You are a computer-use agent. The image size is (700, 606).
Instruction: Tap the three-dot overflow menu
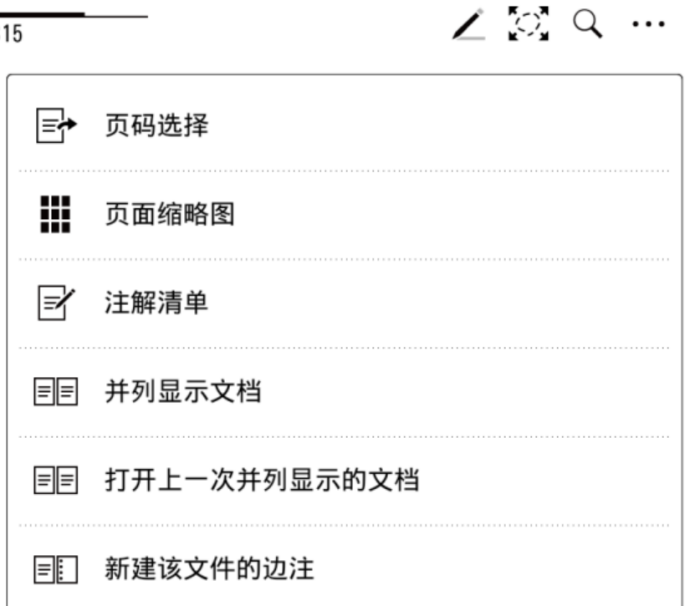[x=648, y=24]
